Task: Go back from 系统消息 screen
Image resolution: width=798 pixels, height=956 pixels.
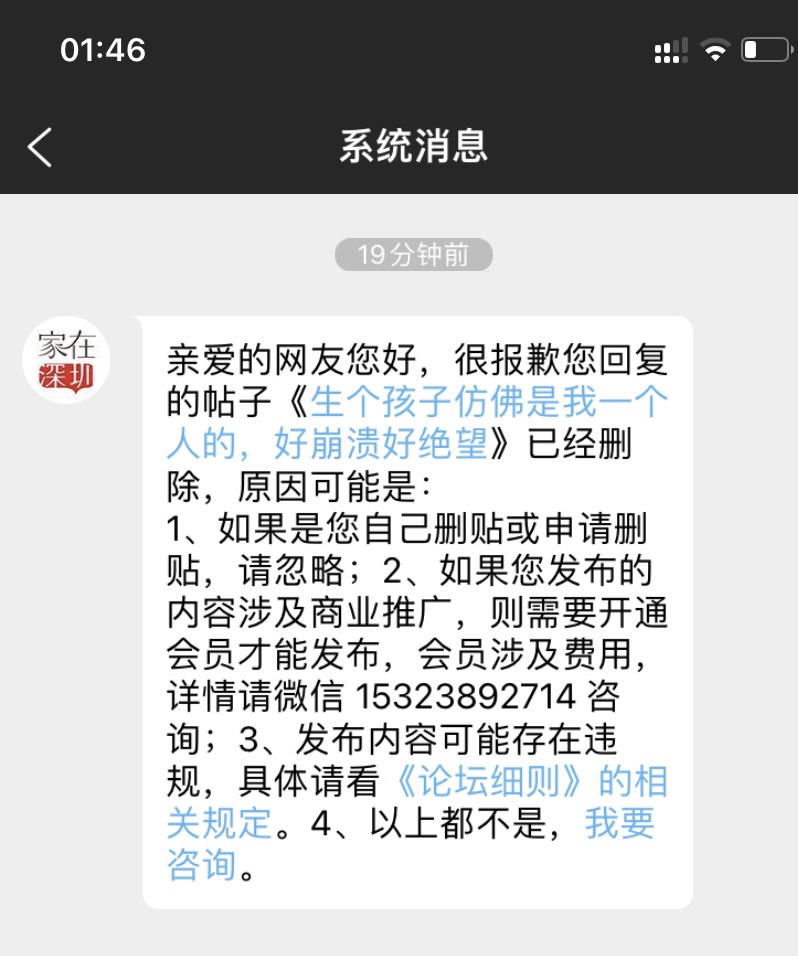Action: 40,147
